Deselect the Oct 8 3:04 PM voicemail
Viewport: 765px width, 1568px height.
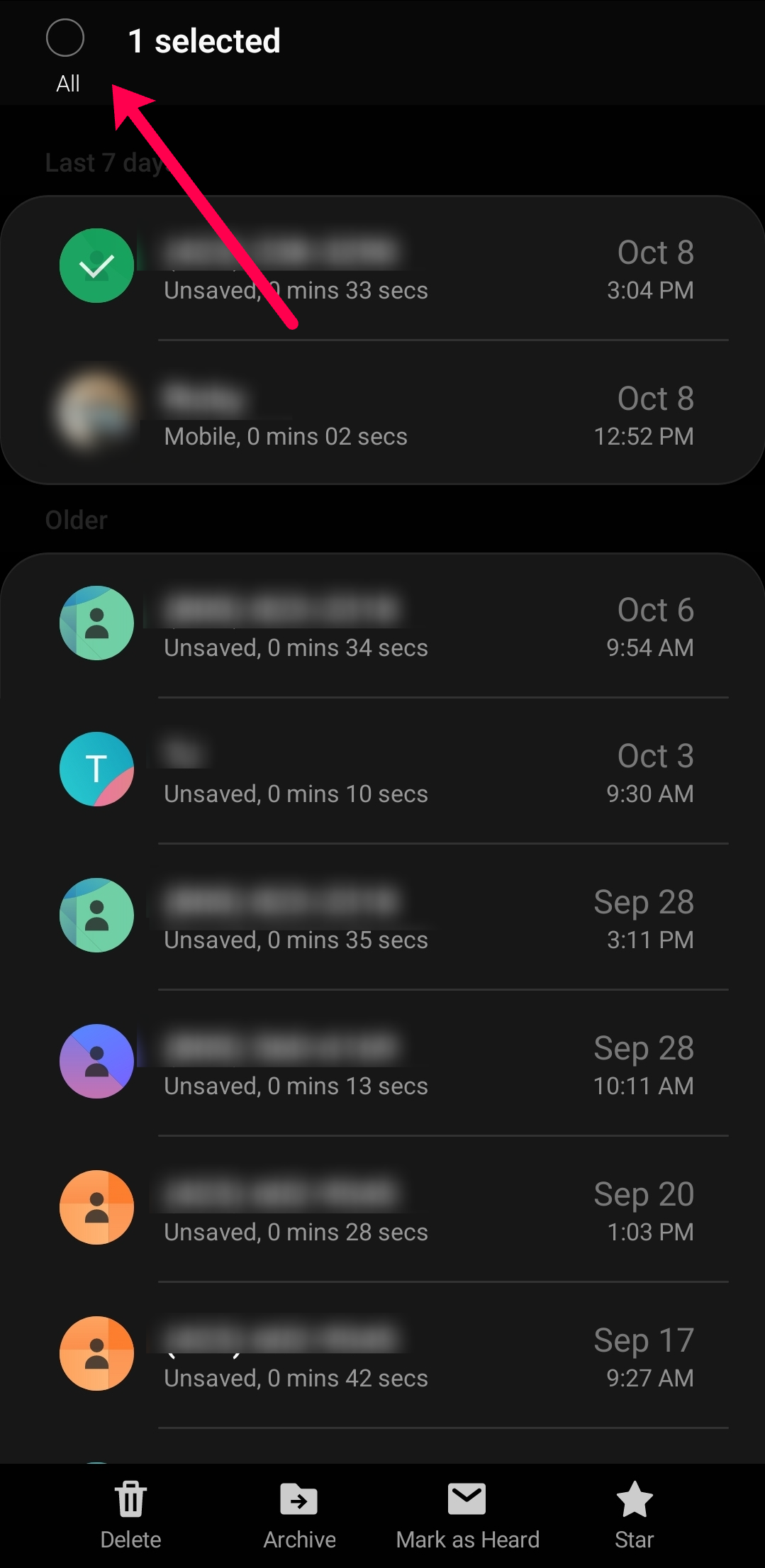coord(96,267)
